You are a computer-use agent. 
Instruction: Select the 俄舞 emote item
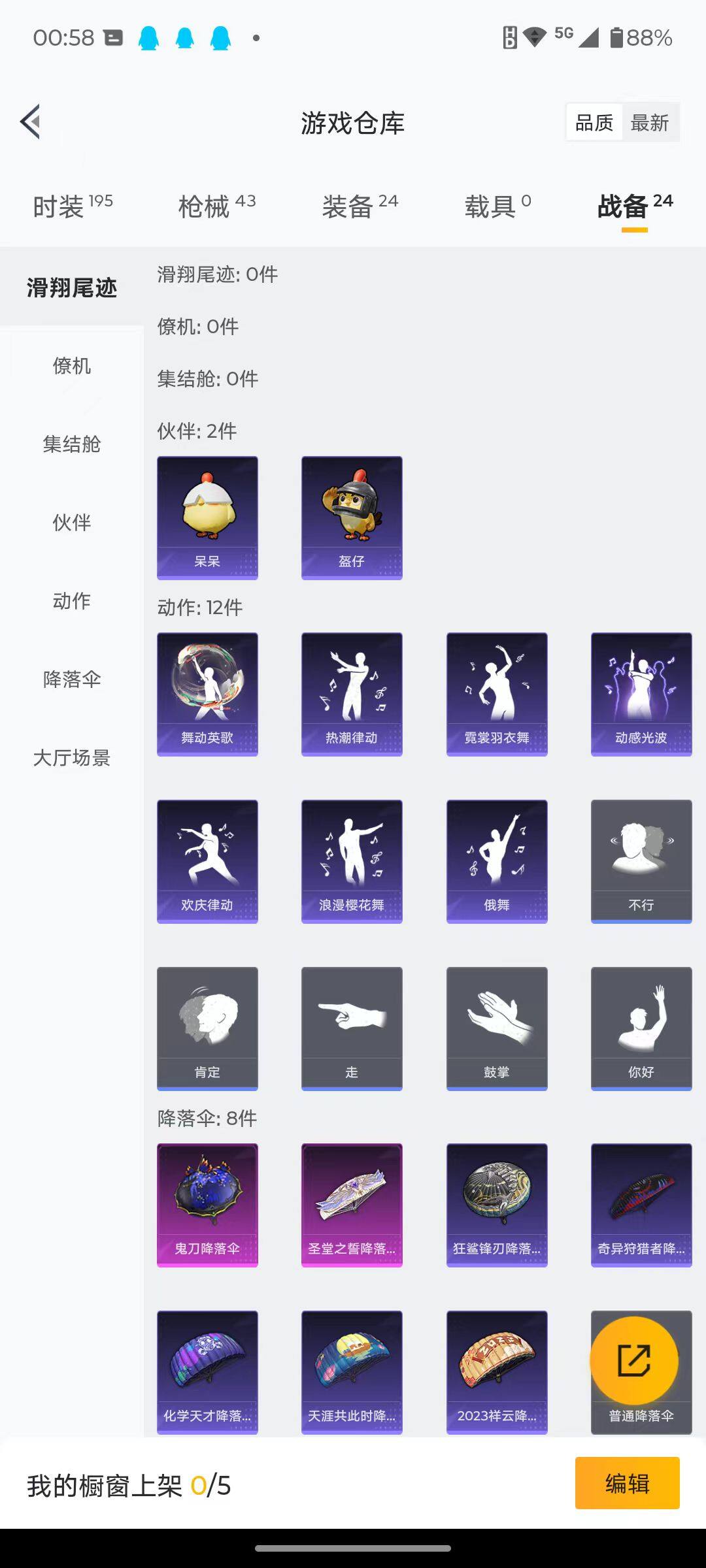tap(496, 860)
